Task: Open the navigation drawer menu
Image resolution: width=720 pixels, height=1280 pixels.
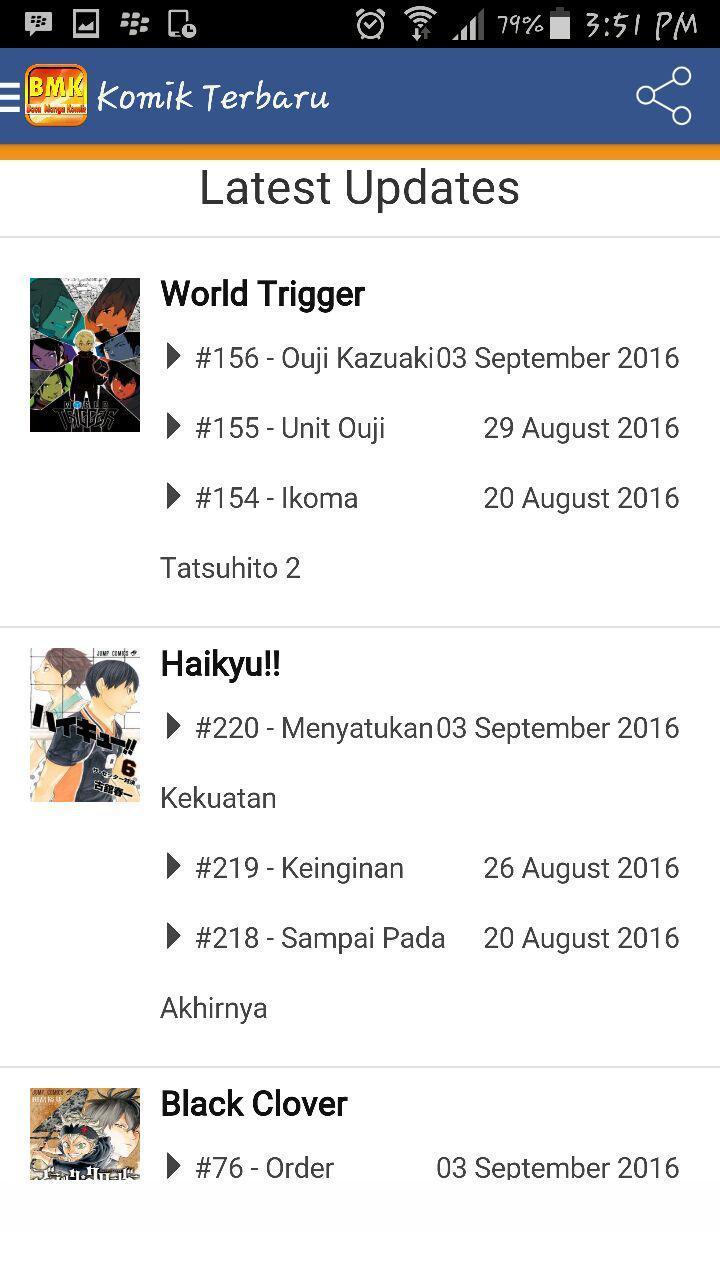Action: tap(12, 96)
